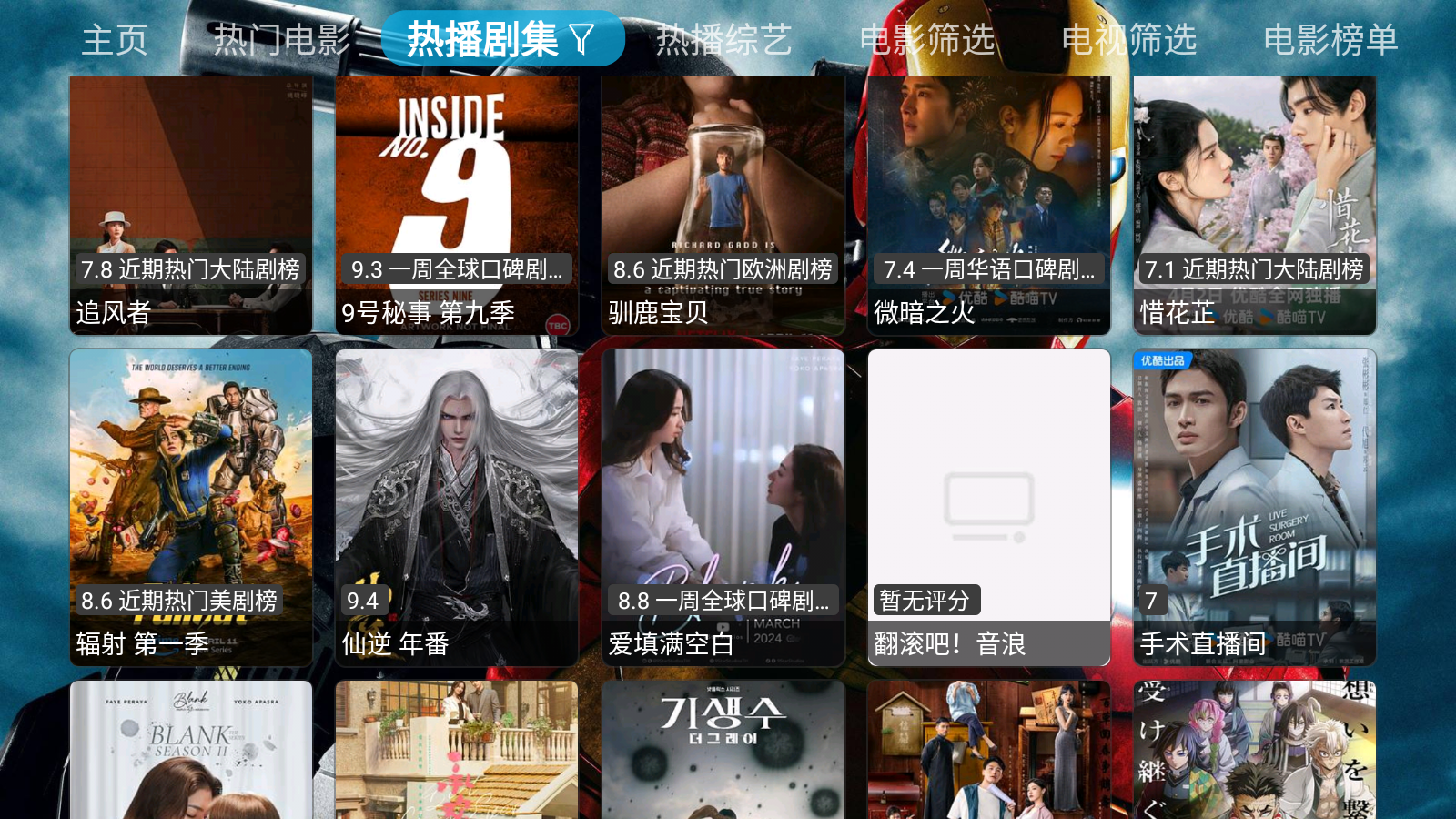Open the 爱填满空白 poster

click(723, 507)
